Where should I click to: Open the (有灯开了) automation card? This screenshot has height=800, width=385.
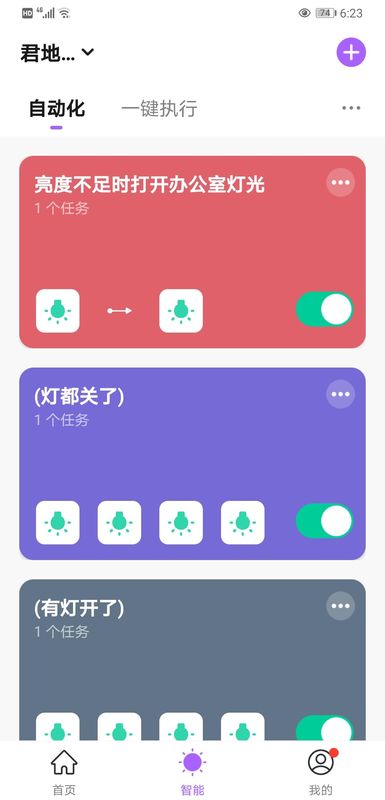(192, 660)
